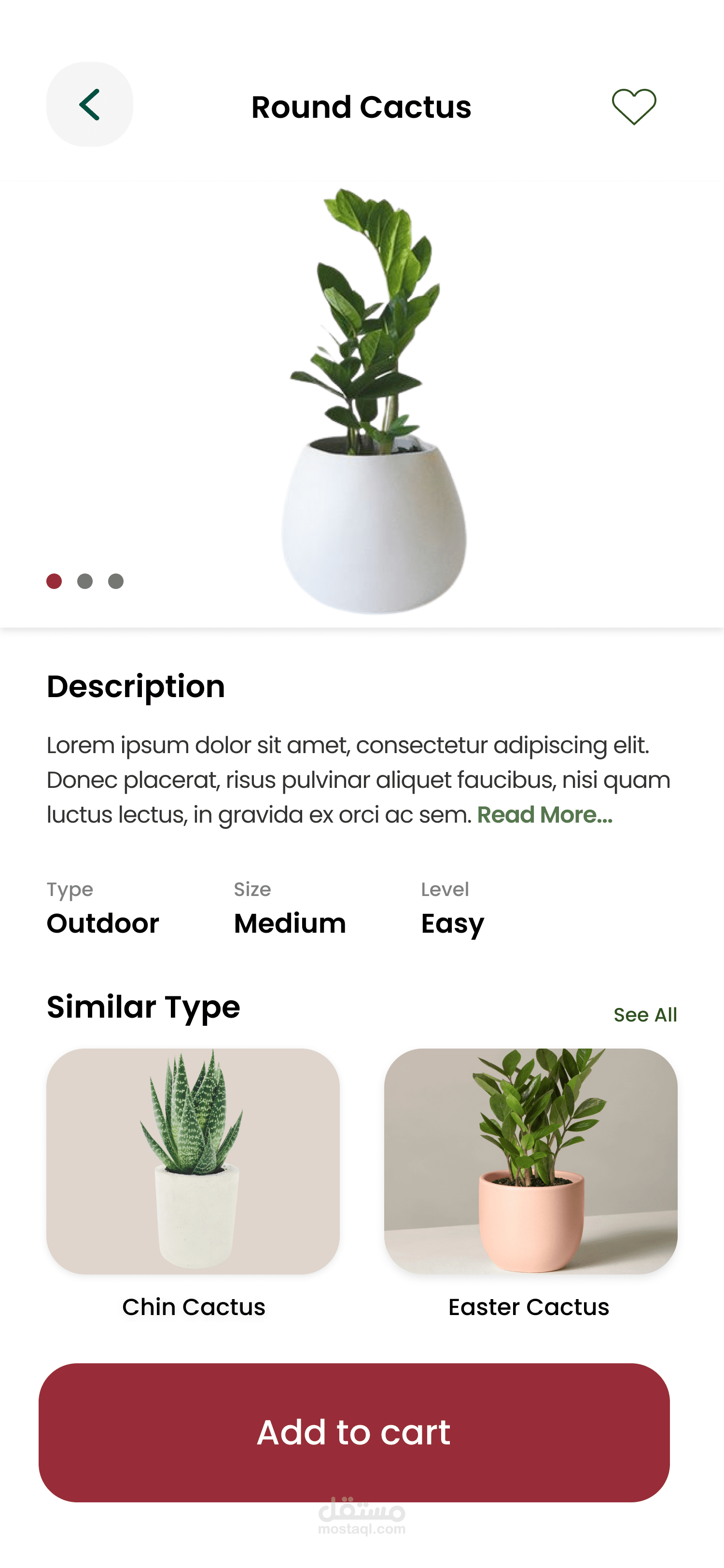The width and height of the screenshot is (724, 1568).
Task: Open the Chin Cactus card
Action: pyautogui.click(x=193, y=1183)
